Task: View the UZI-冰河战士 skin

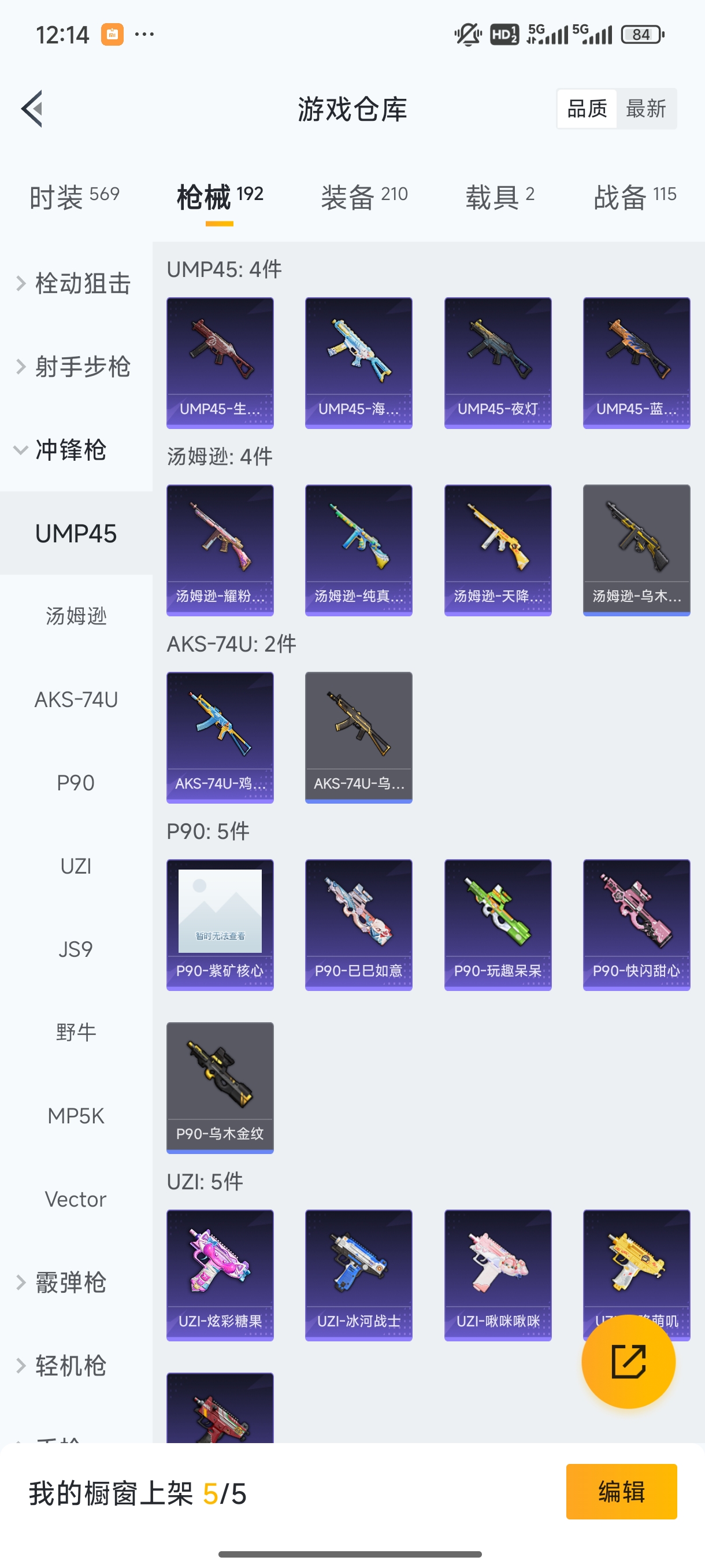Action: [x=358, y=1275]
